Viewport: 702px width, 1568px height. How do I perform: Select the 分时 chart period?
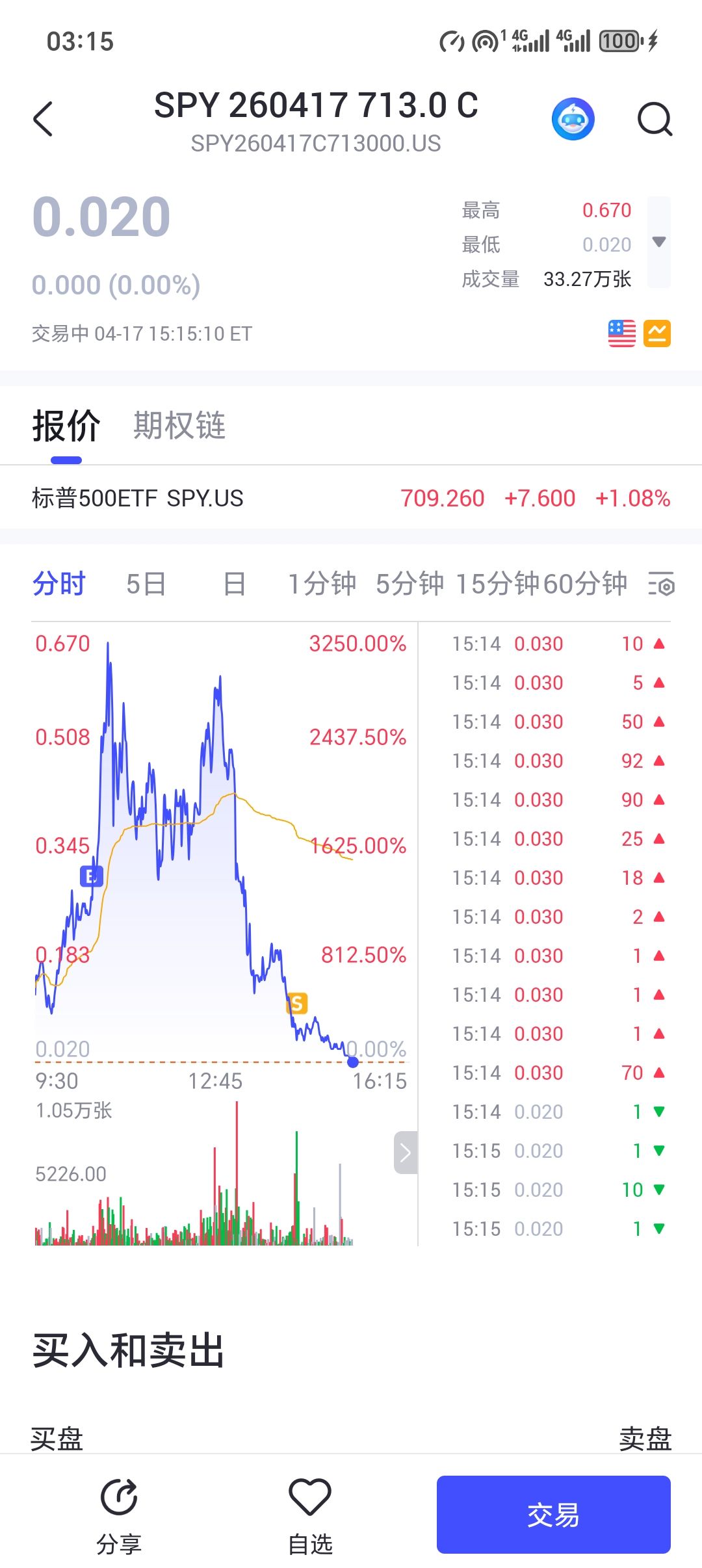59,583
